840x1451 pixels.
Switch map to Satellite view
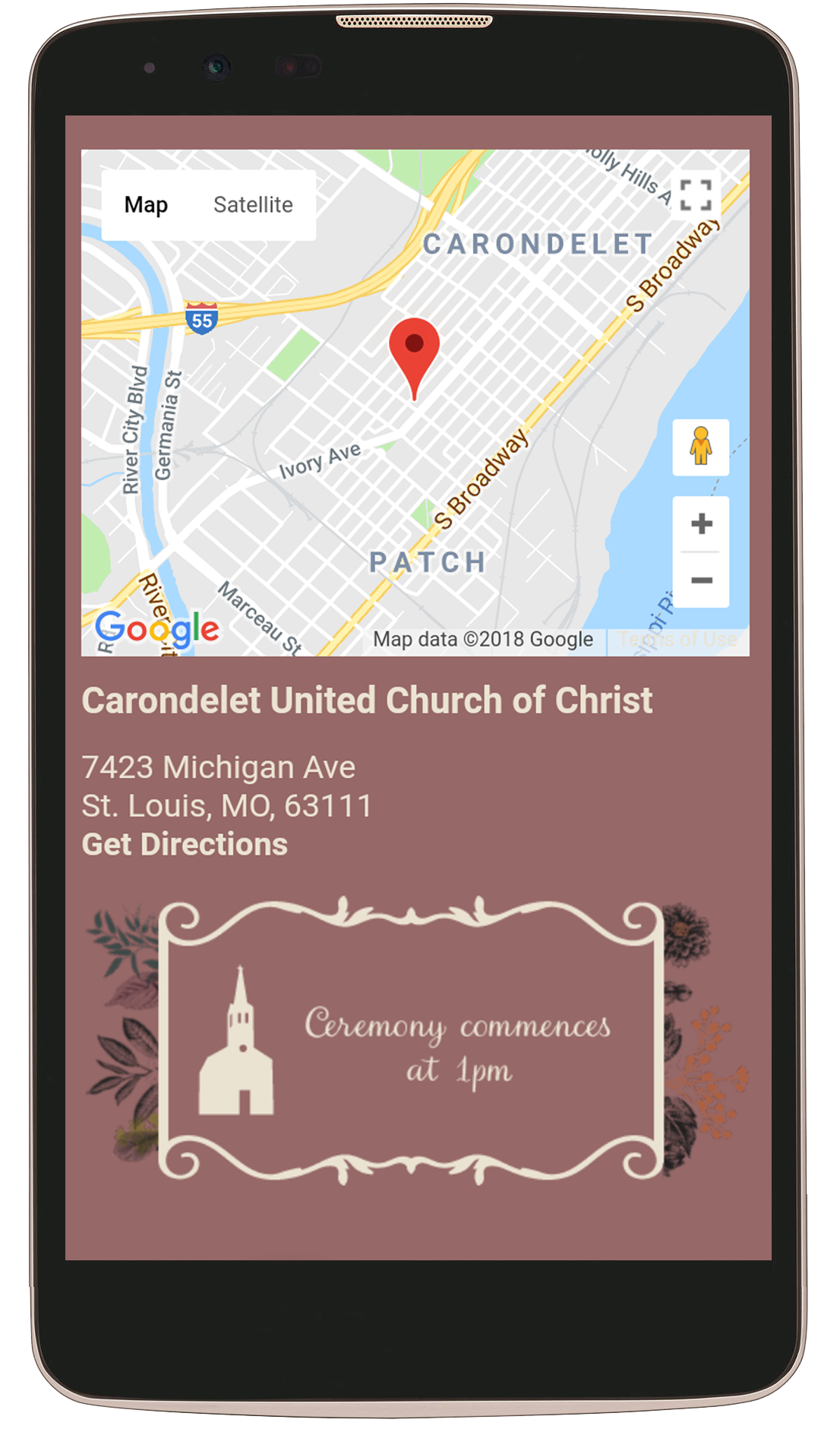253,205
